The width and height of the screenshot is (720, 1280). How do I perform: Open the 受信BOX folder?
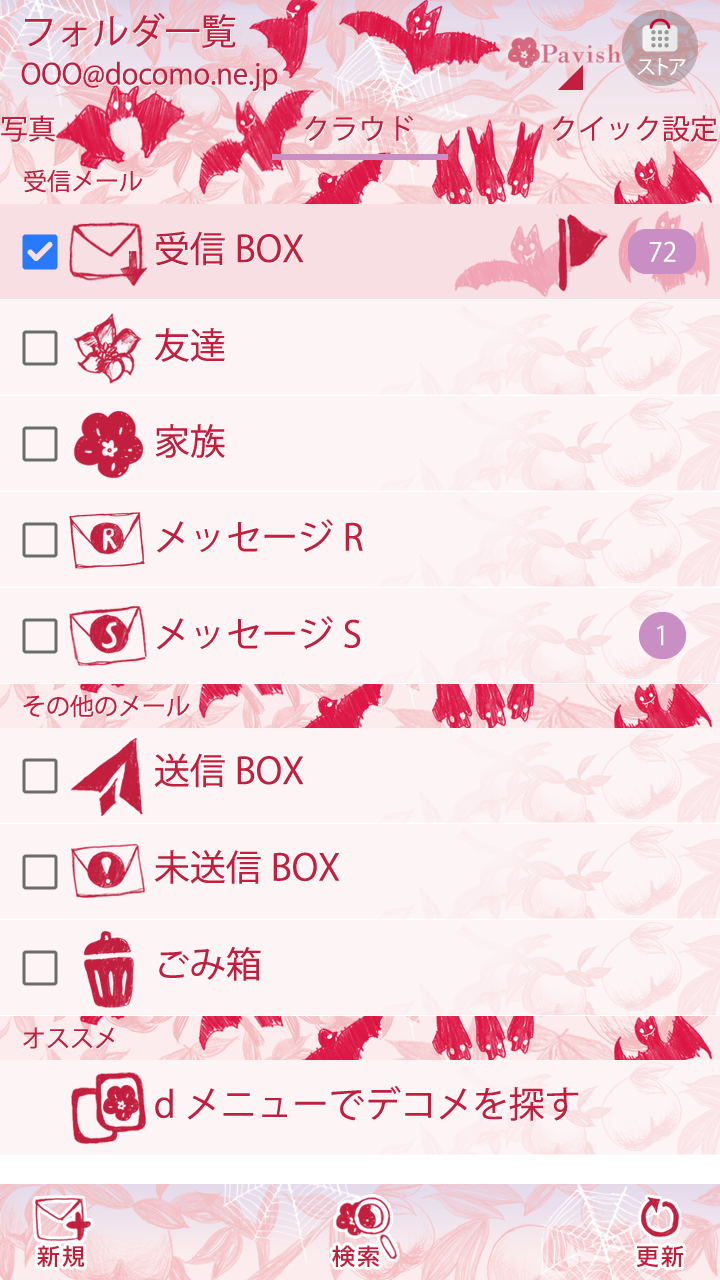[x=229, y=250]
